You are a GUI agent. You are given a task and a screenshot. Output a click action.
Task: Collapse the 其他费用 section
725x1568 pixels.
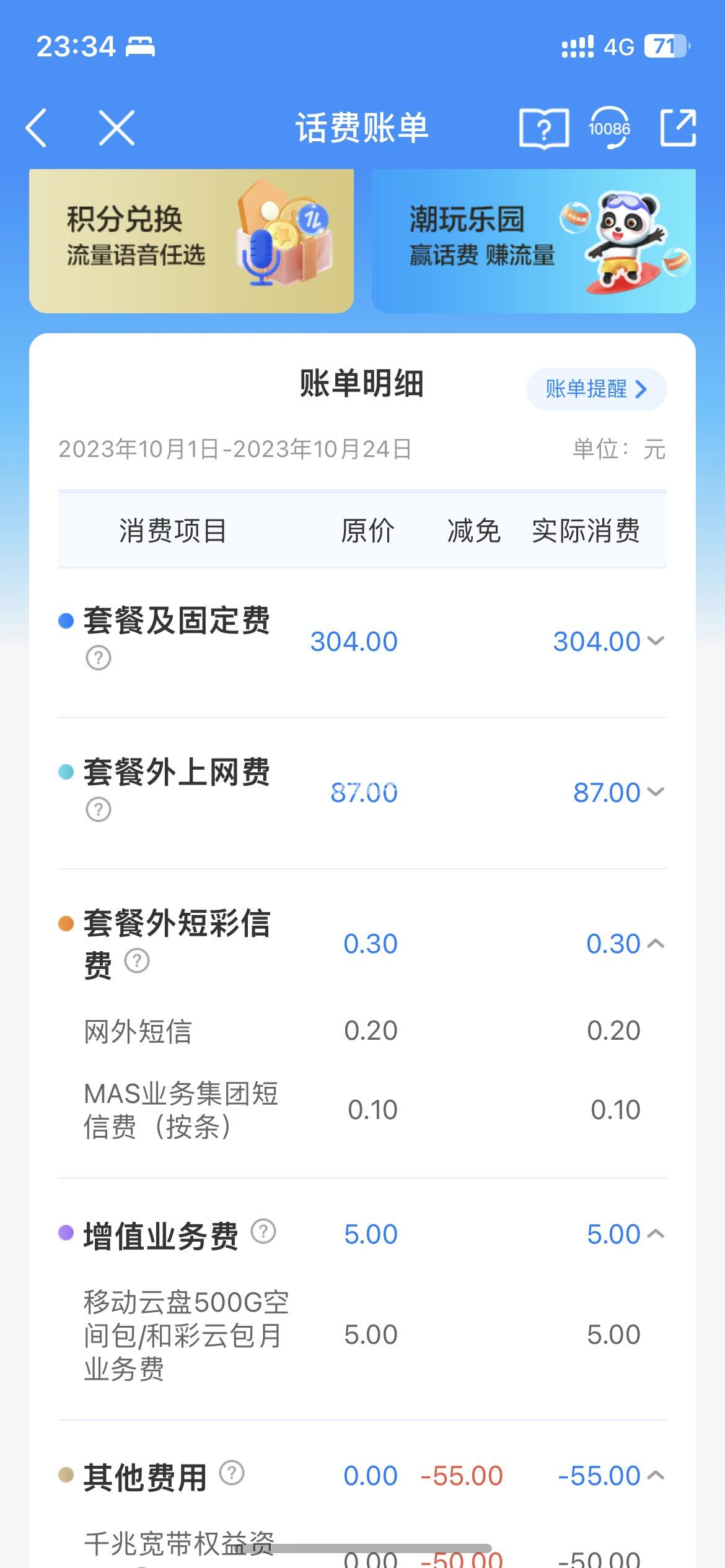tap(656, 1476)
